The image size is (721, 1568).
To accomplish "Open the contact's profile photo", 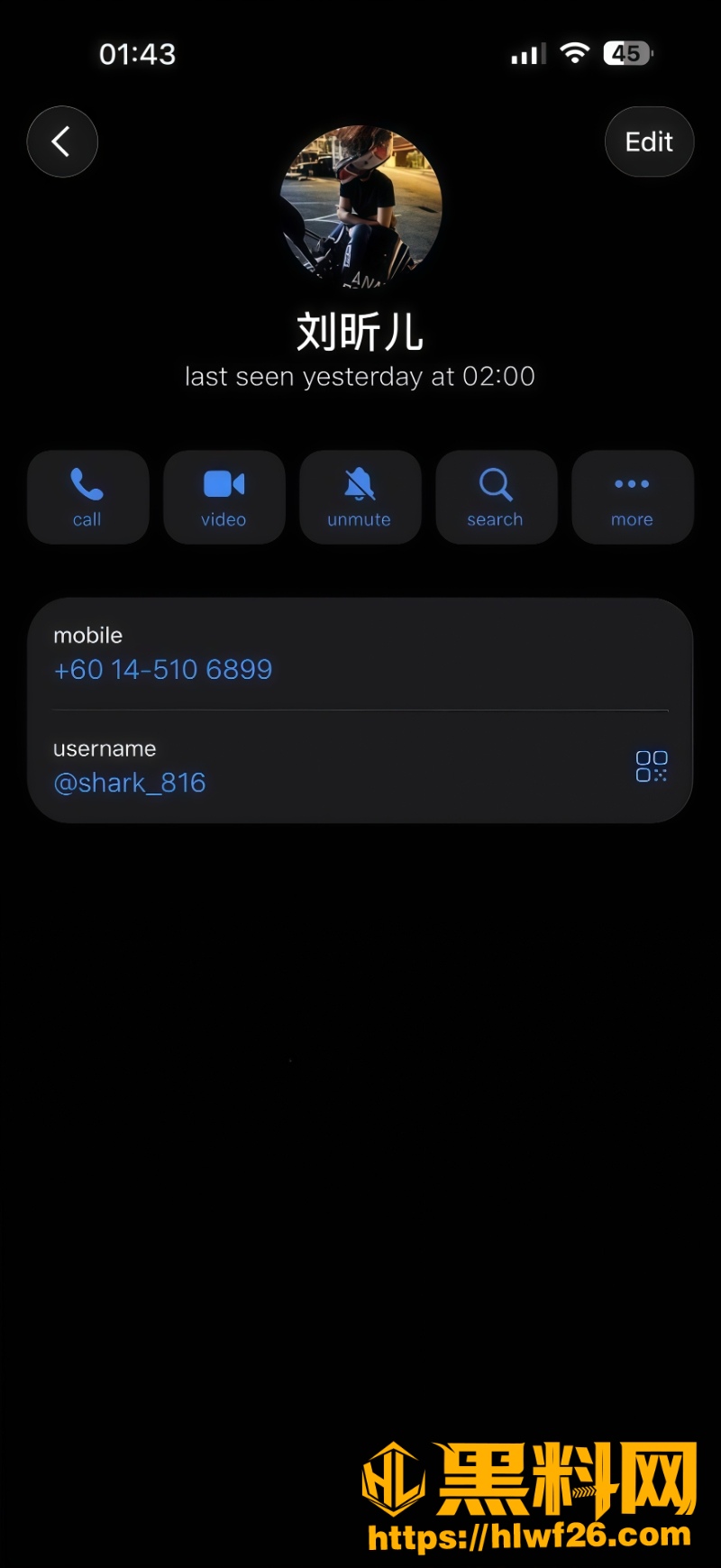I will [360, 206].
